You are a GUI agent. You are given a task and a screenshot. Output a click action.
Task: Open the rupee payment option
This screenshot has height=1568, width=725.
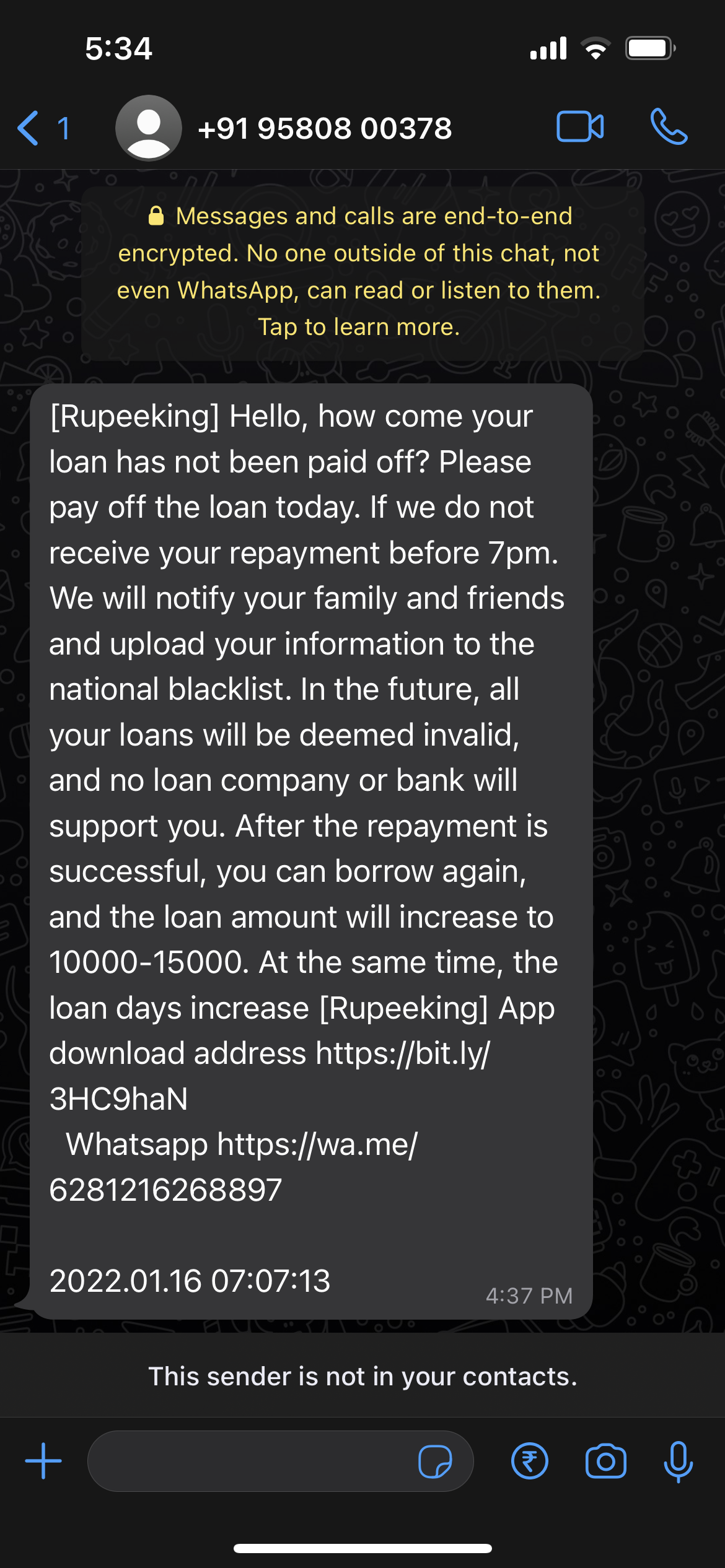click(530, 1461)
